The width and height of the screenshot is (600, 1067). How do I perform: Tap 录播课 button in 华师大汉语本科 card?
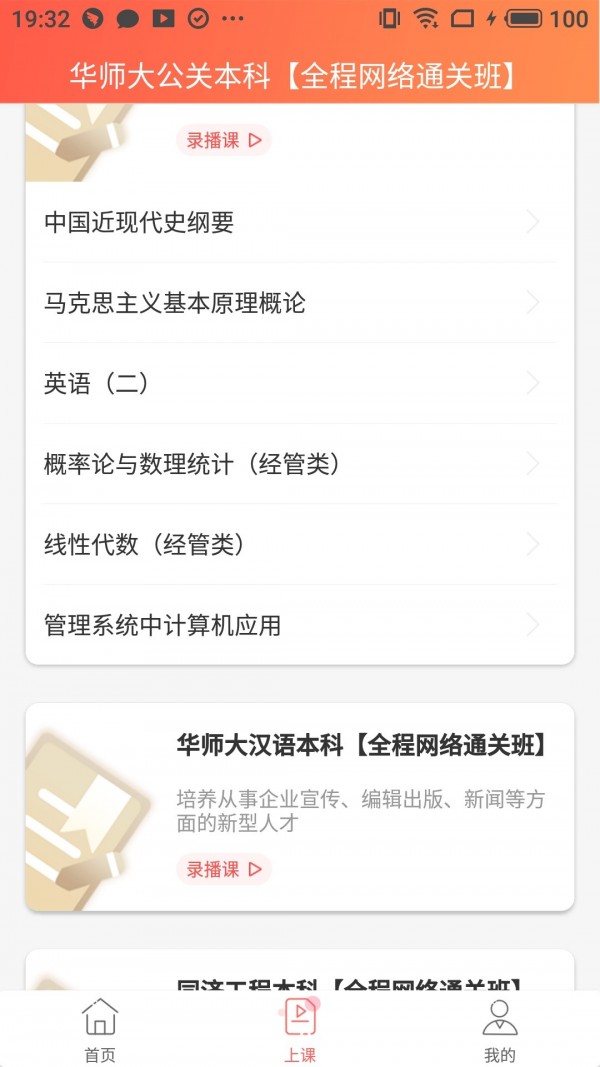pyautogui.click(x=223, y=869)
